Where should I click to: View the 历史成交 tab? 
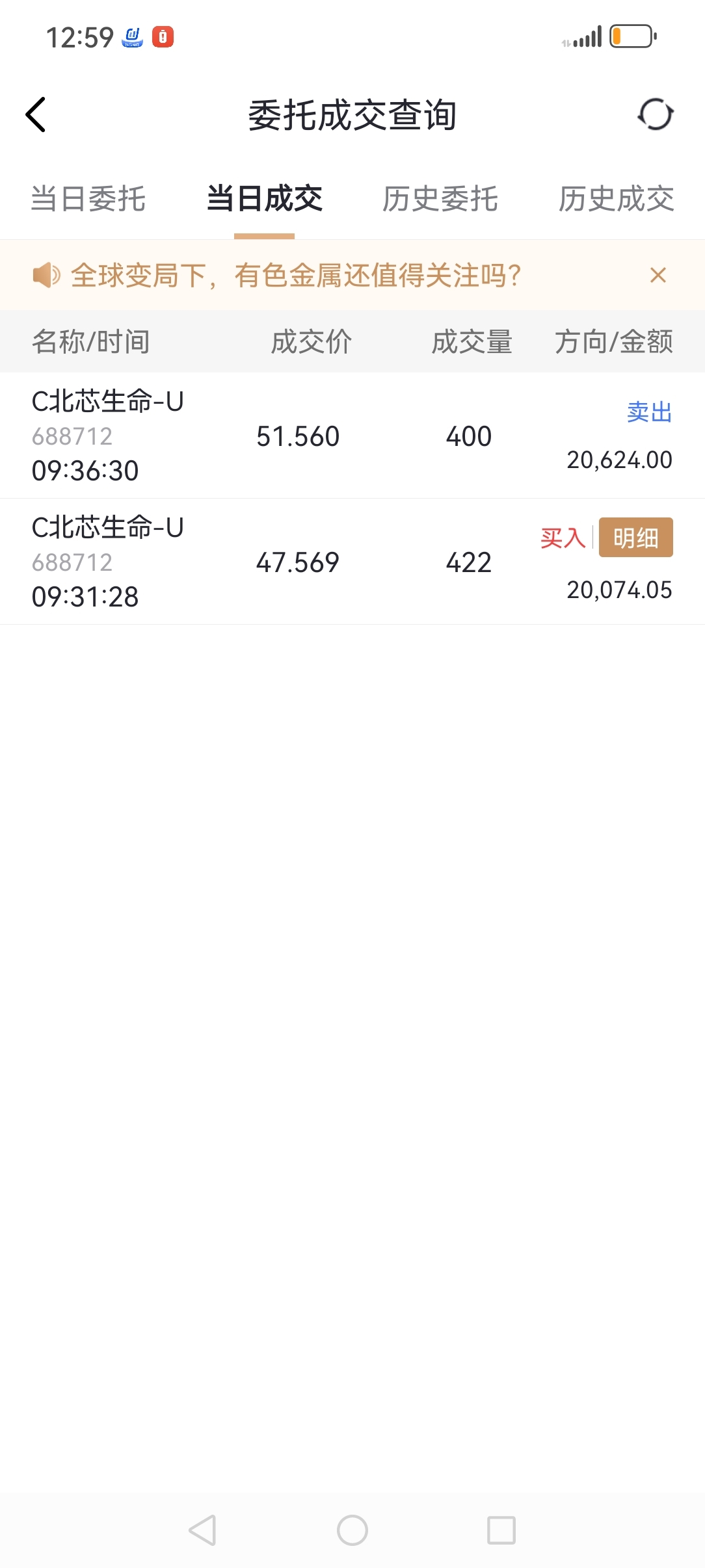coord(616,199)
